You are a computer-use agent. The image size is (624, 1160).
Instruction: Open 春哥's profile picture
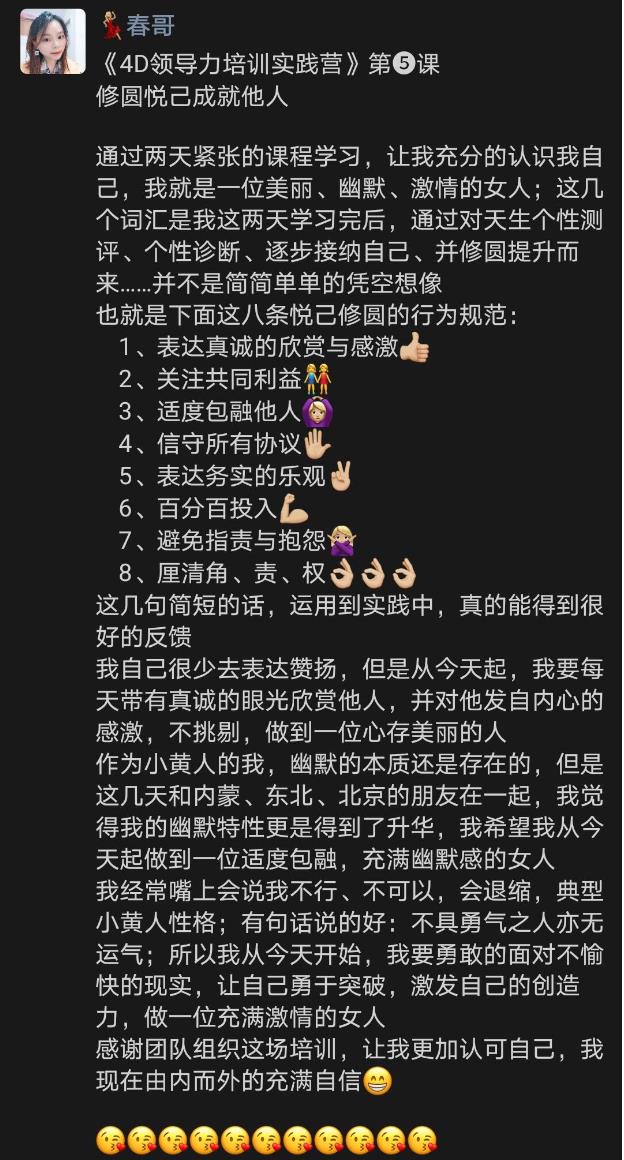click(53, 41)
